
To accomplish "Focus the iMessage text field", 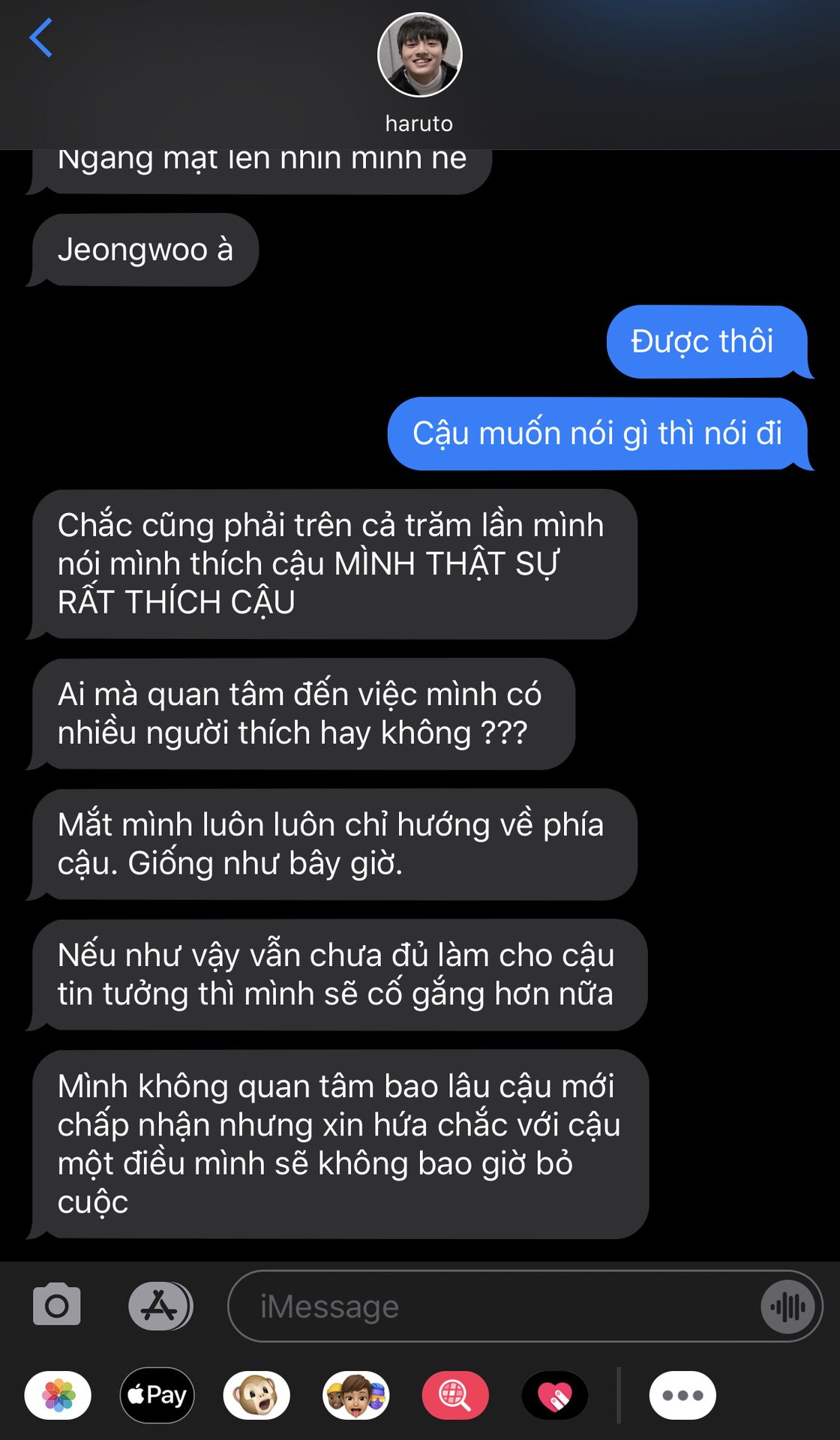I will [495, 1306].
